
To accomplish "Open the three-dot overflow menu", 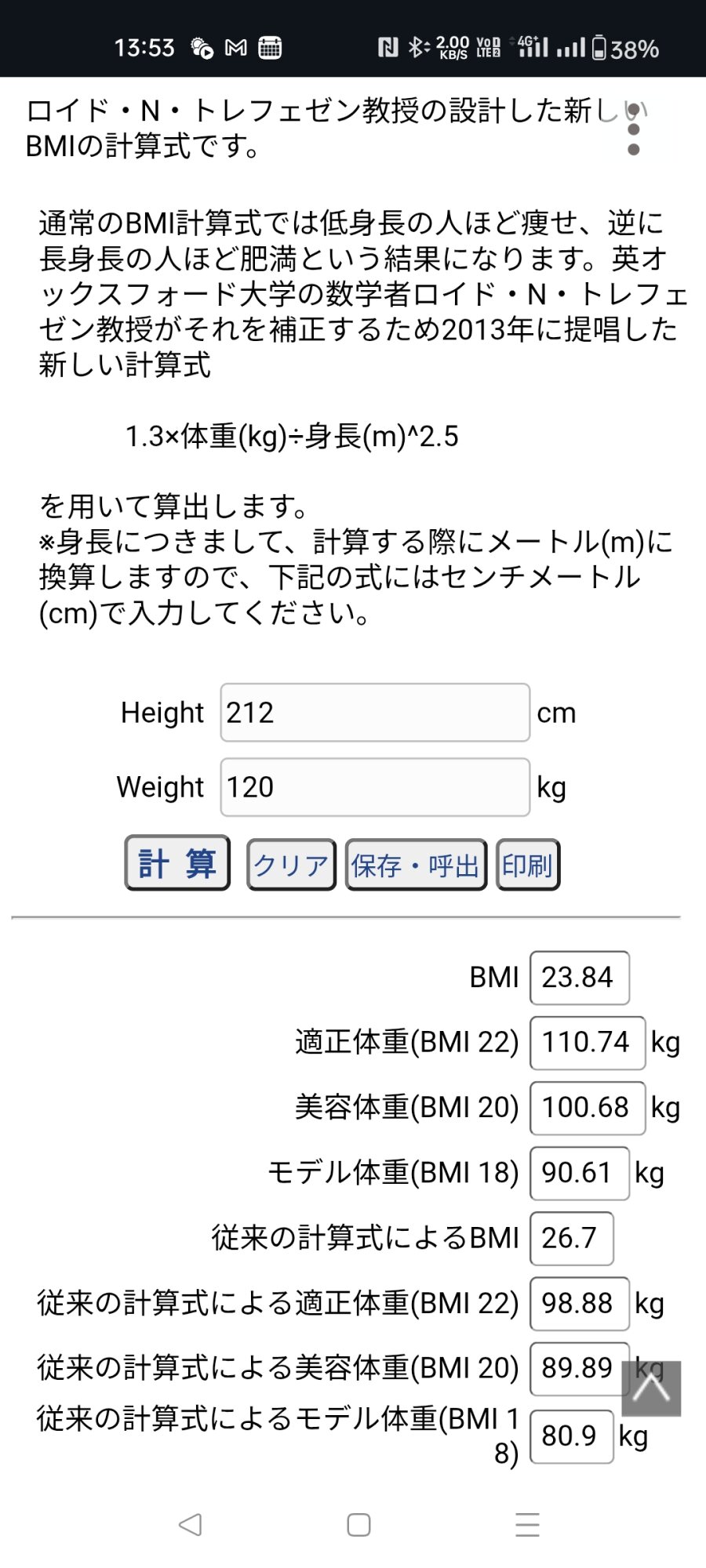I will click(x=634, y=129).
